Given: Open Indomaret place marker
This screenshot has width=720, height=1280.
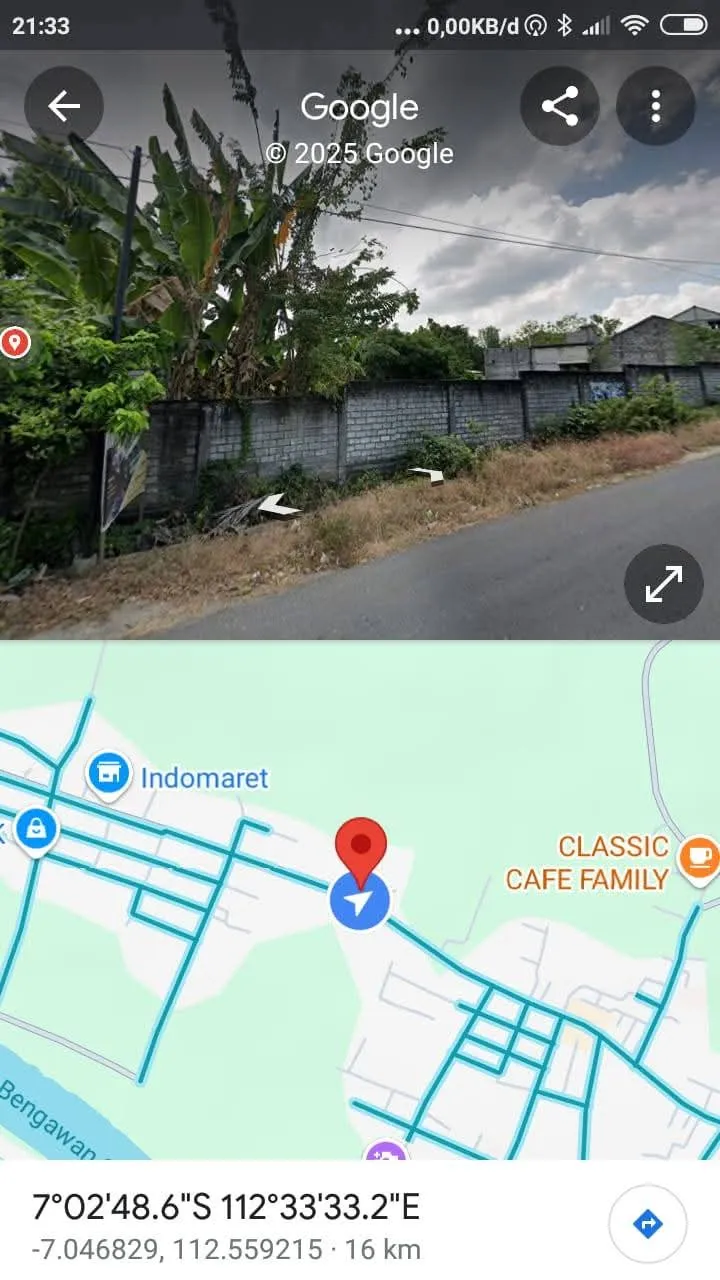Looking at the screenshot, I should [109, 773].
